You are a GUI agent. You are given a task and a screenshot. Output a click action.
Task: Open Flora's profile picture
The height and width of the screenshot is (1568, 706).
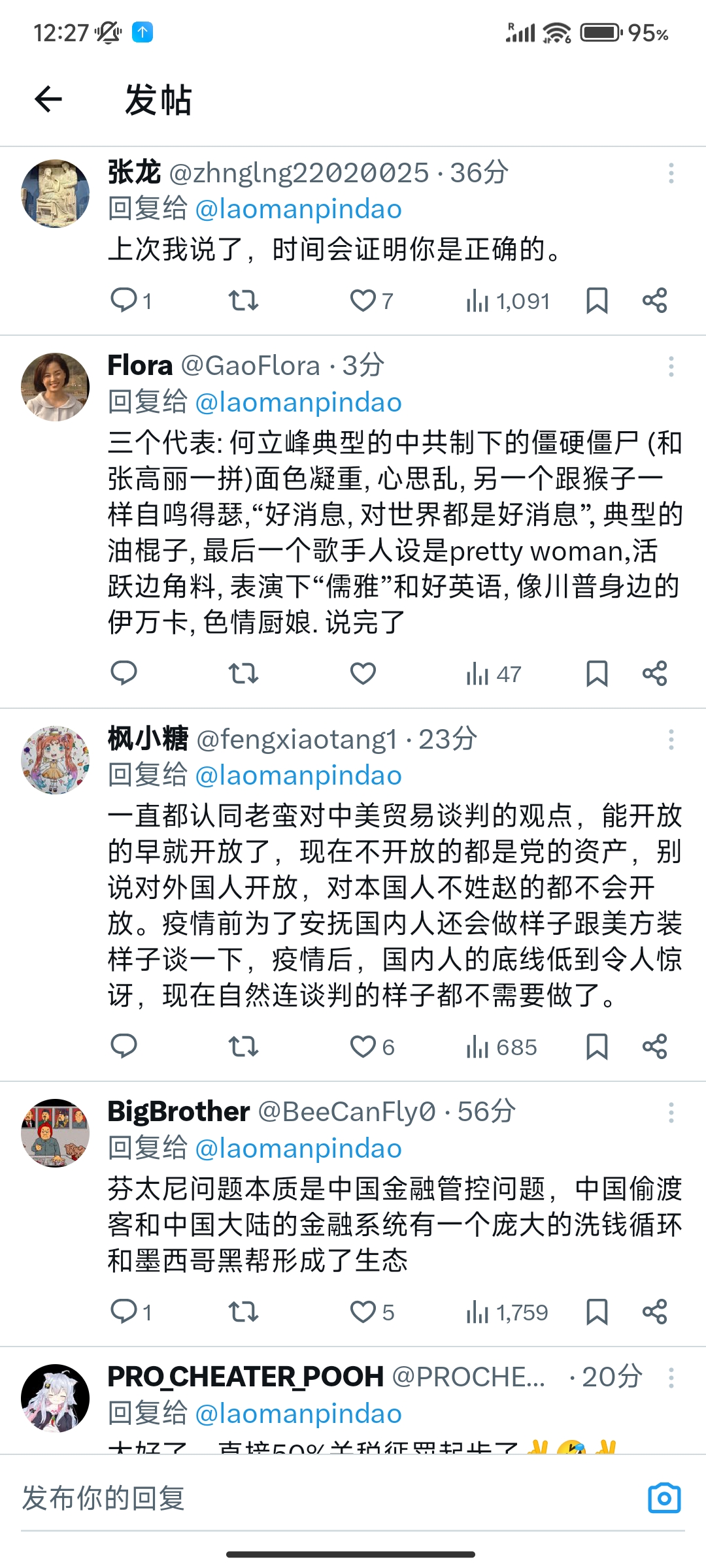pos(55,387)
